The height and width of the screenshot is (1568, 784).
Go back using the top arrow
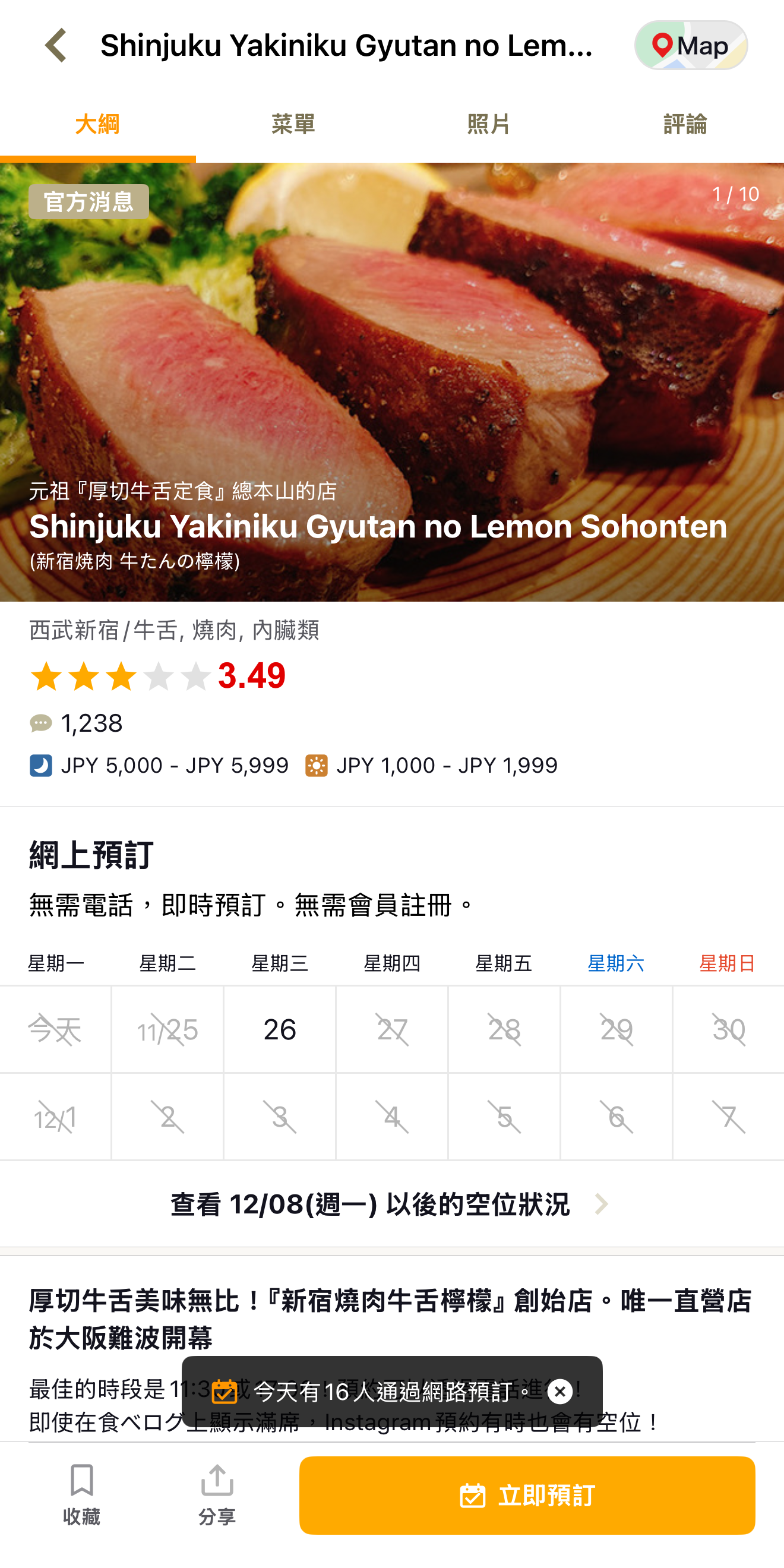pyautogui.click(x=56, y=45)
